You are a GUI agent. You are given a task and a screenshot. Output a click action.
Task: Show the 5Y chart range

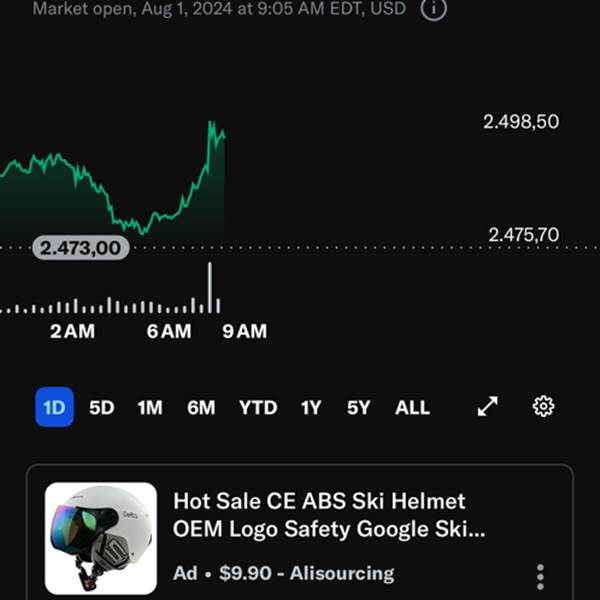click(359, 407)
